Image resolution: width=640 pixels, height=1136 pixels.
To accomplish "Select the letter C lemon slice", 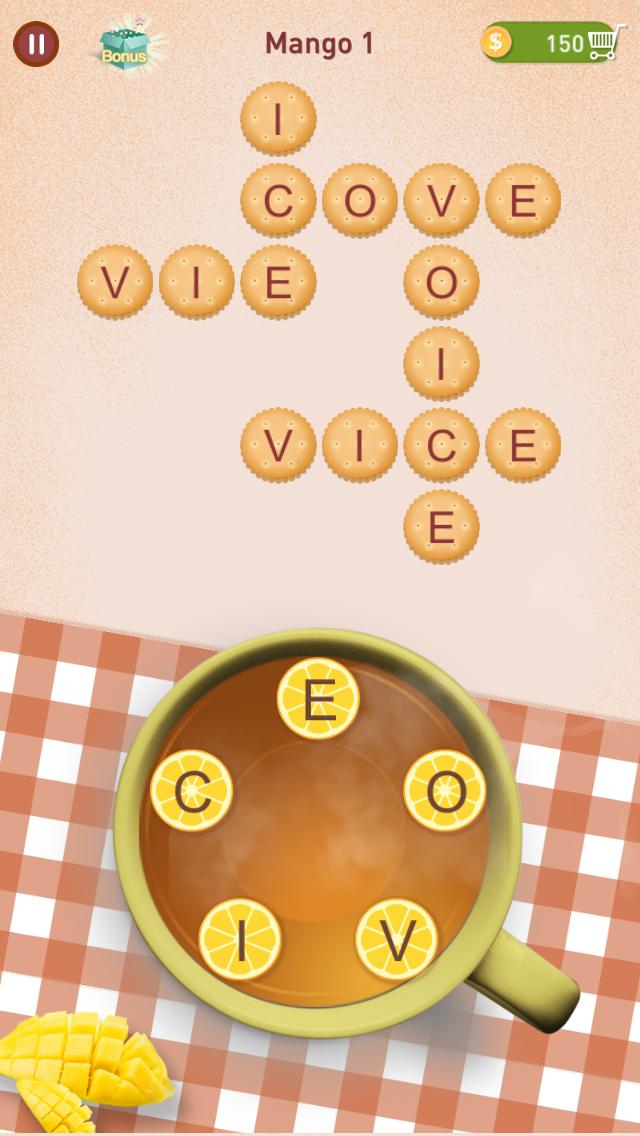I will [x=191, y=790].
